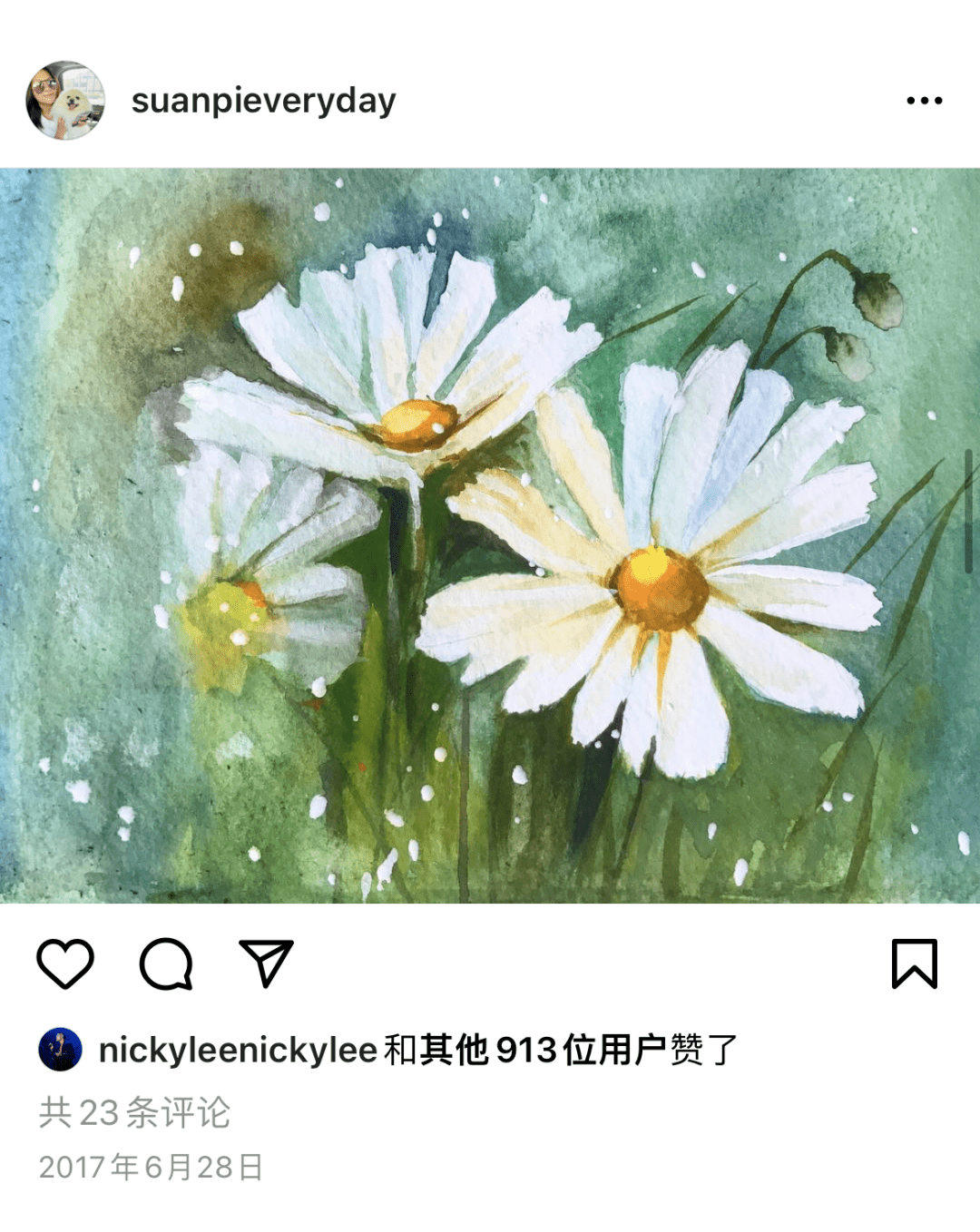Tap the daisy watercolor post image
The width and height of the screenshot is (980, 1232).
coord(490,535)
